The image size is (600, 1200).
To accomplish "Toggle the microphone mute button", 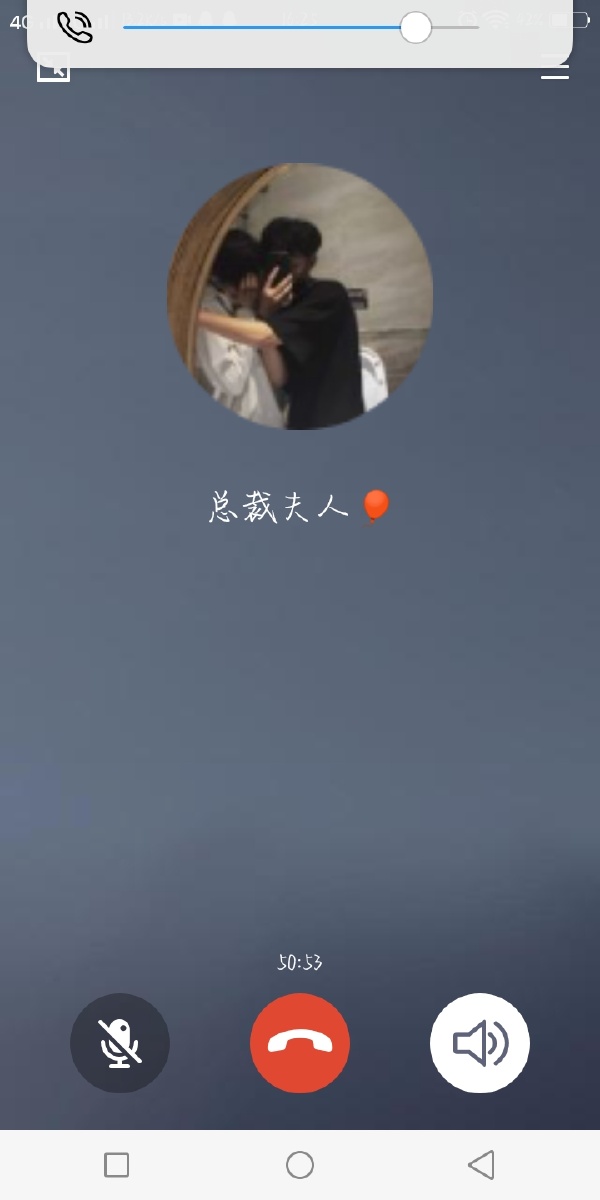I will tap(120, 1043).
